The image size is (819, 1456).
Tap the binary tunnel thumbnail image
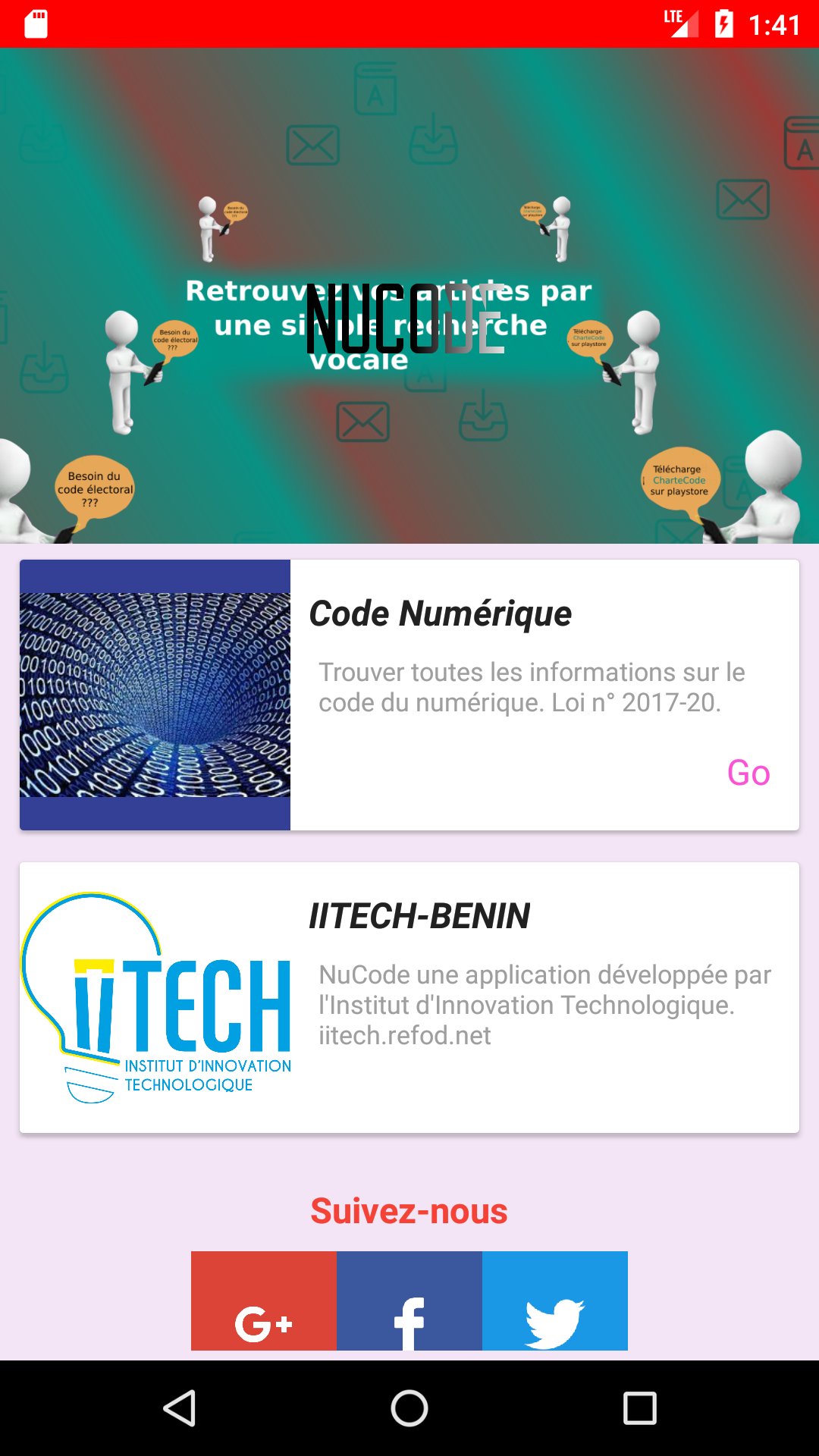coord(155,694)
